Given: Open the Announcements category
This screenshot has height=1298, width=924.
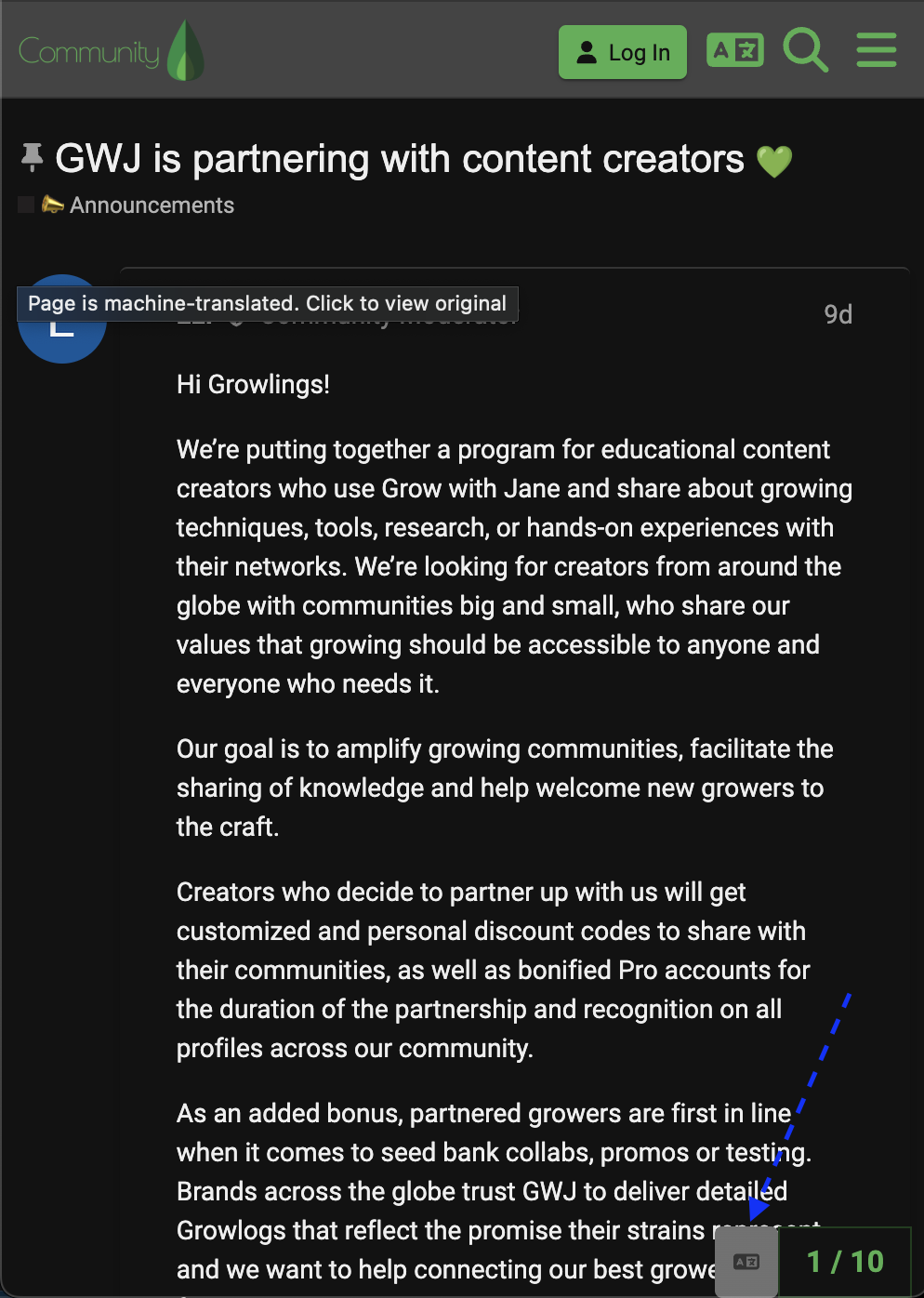Looking at the screenshot, I should [x=152, y=205].
